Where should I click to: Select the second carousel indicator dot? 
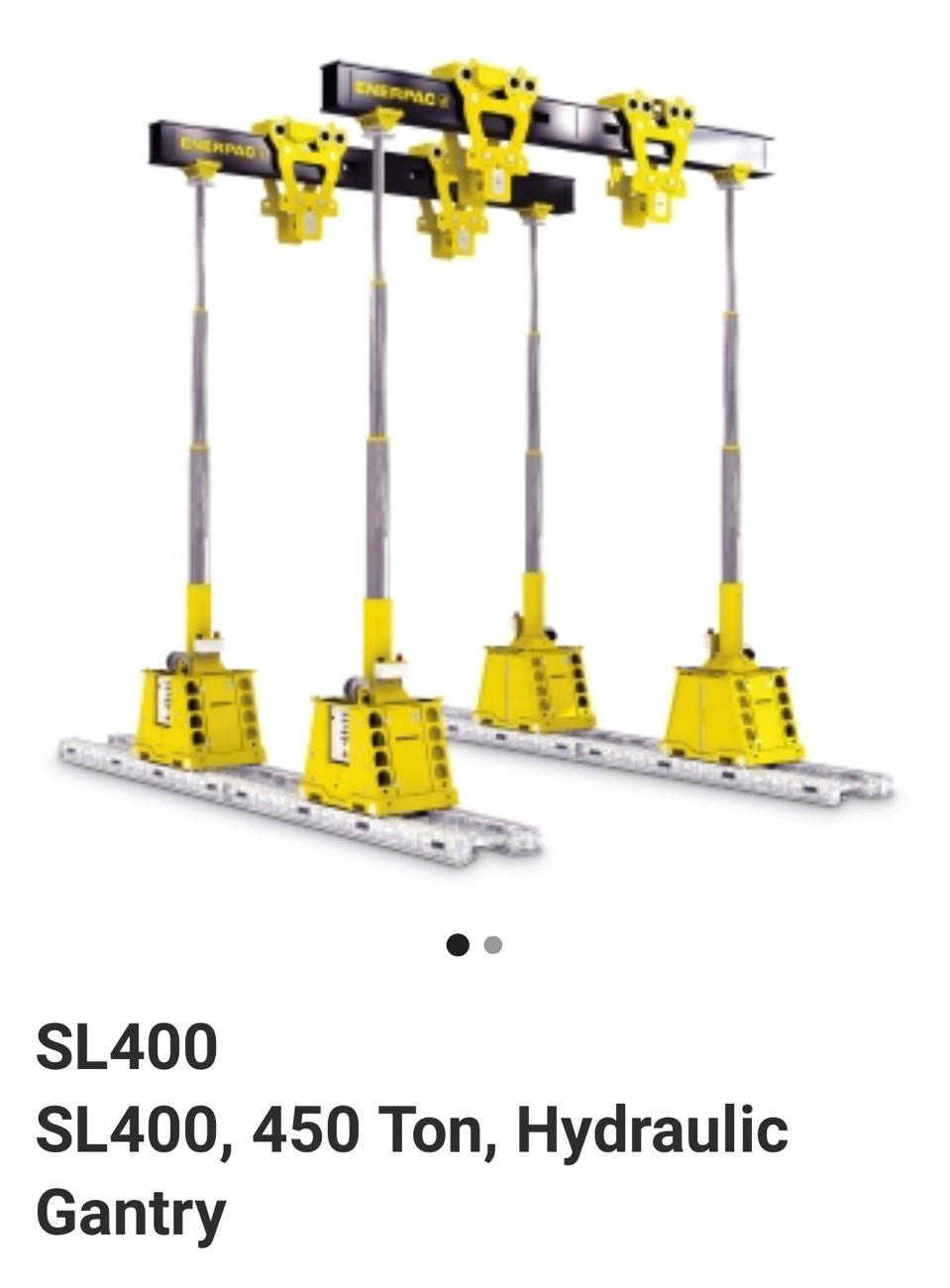492,945
